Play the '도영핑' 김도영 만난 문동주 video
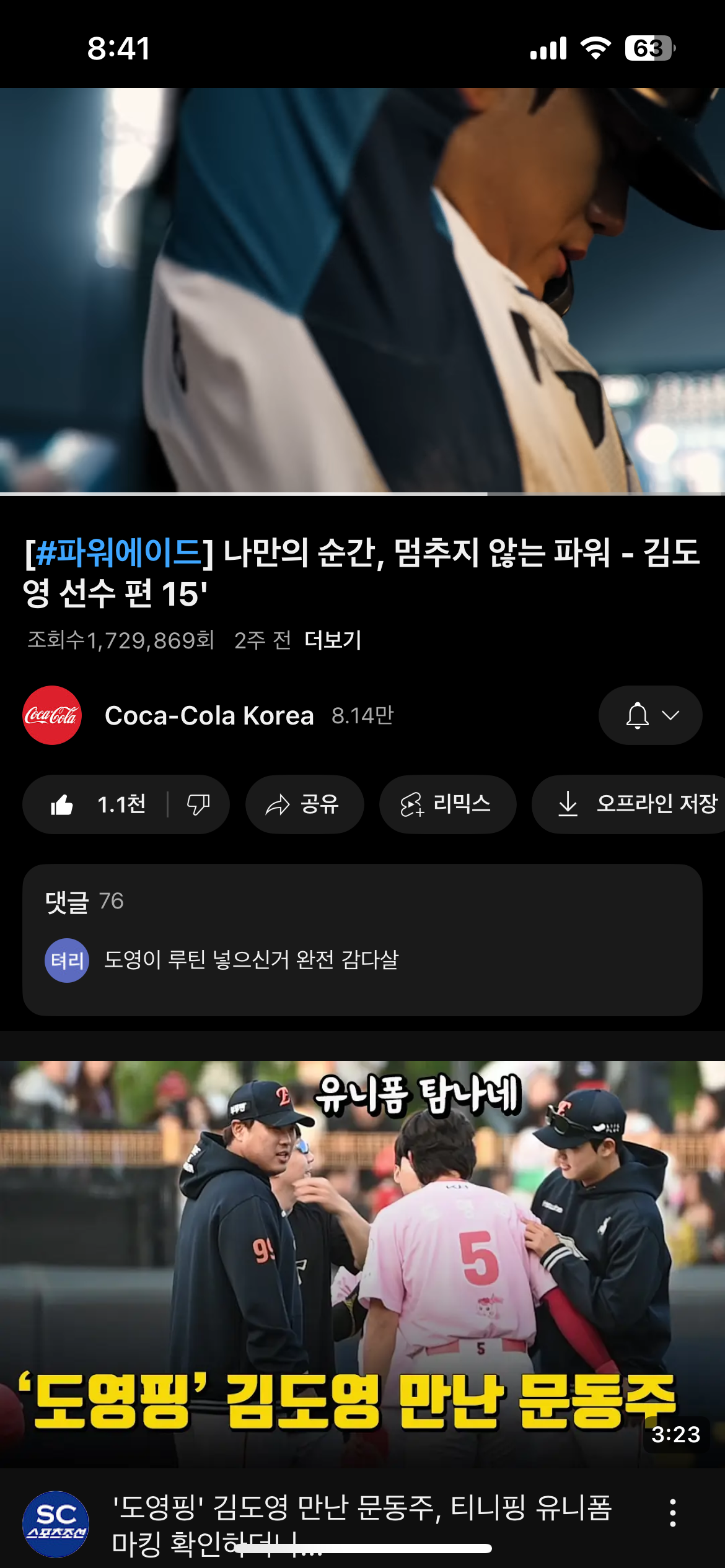The width and height of the screenshot is (725, 1568). (362, 1263)
